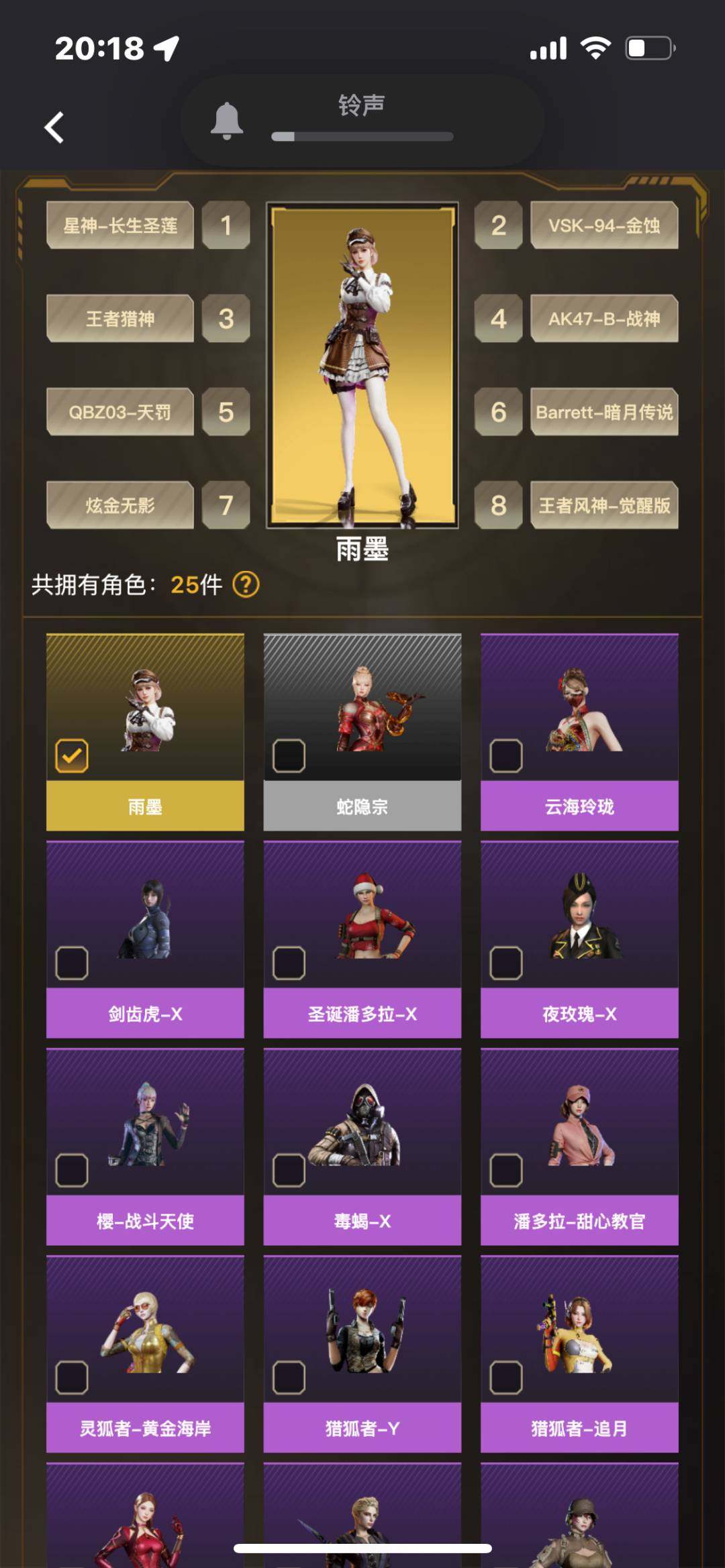Click the bell icon beside the ringtone slider

[226, 119]
